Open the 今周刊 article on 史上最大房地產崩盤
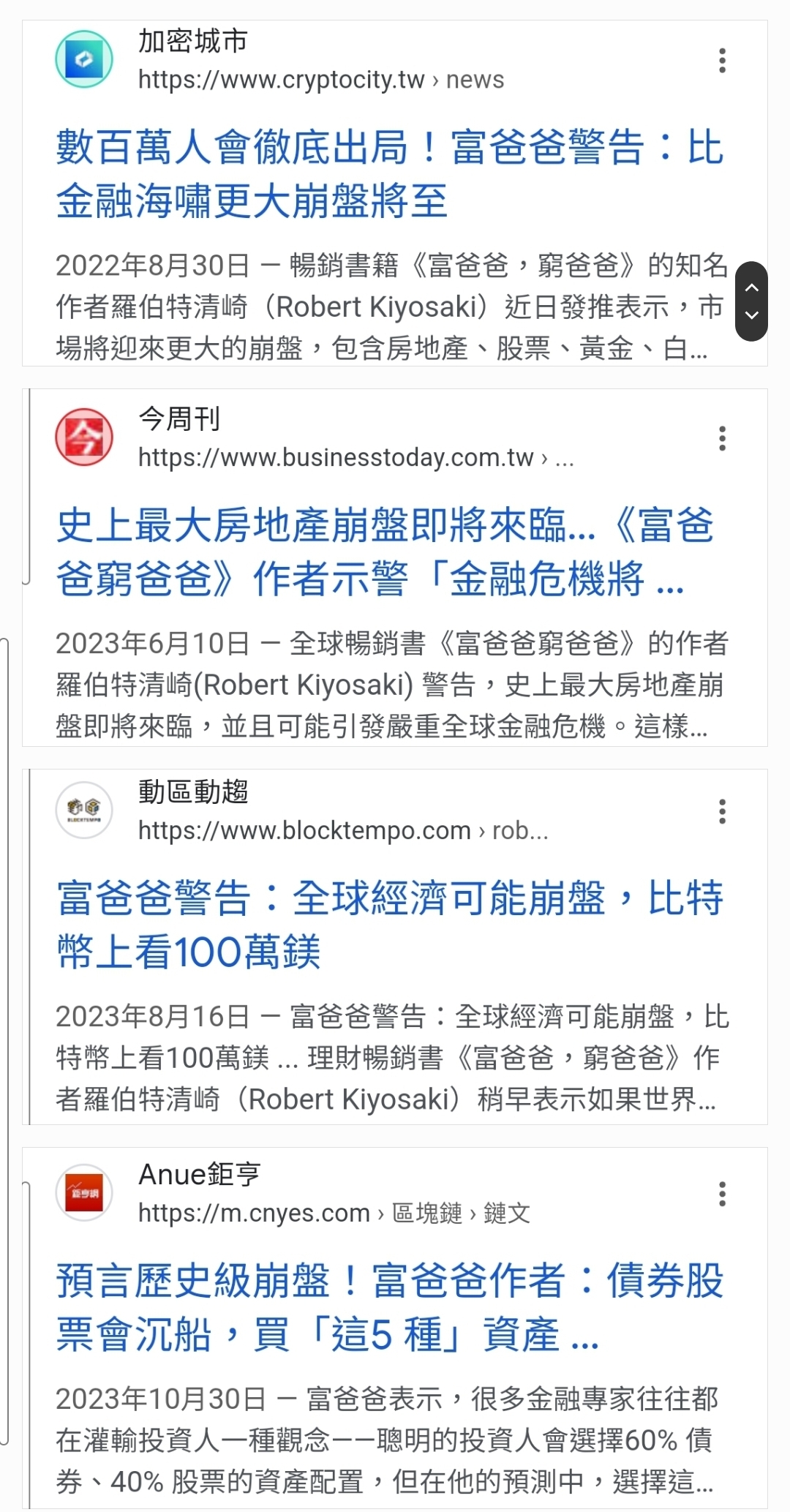This screenshot has width=790, height=1512. pos(385,552)
